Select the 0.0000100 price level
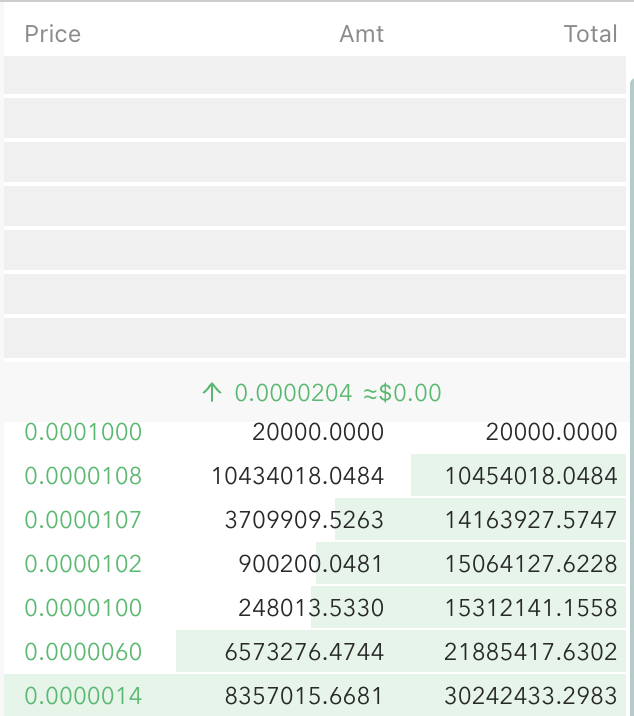This screenshot has height=716, width=634. [316, 608]
